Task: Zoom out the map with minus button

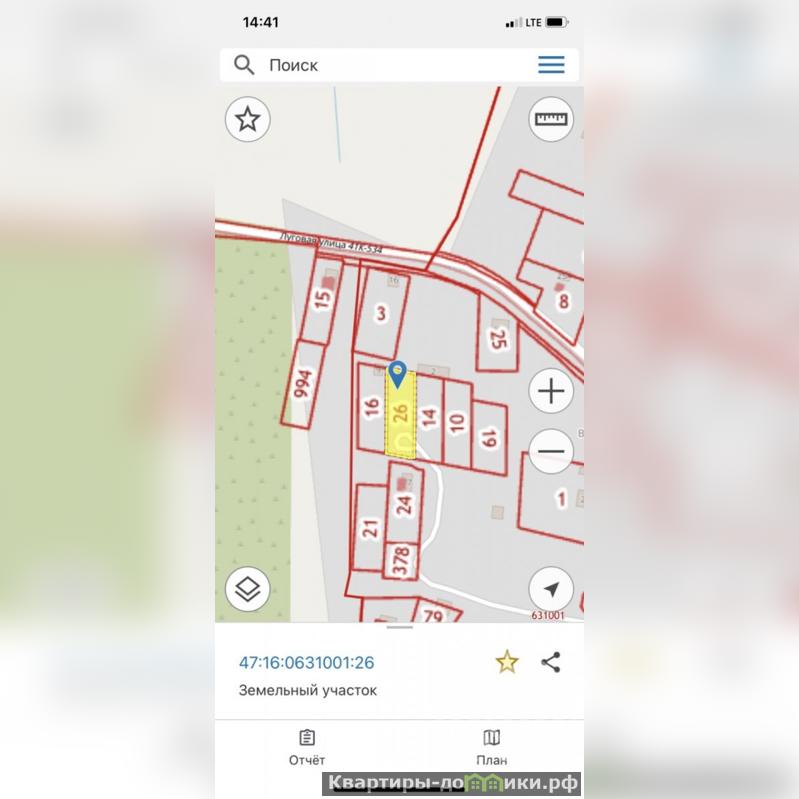Action: (551, 452)
